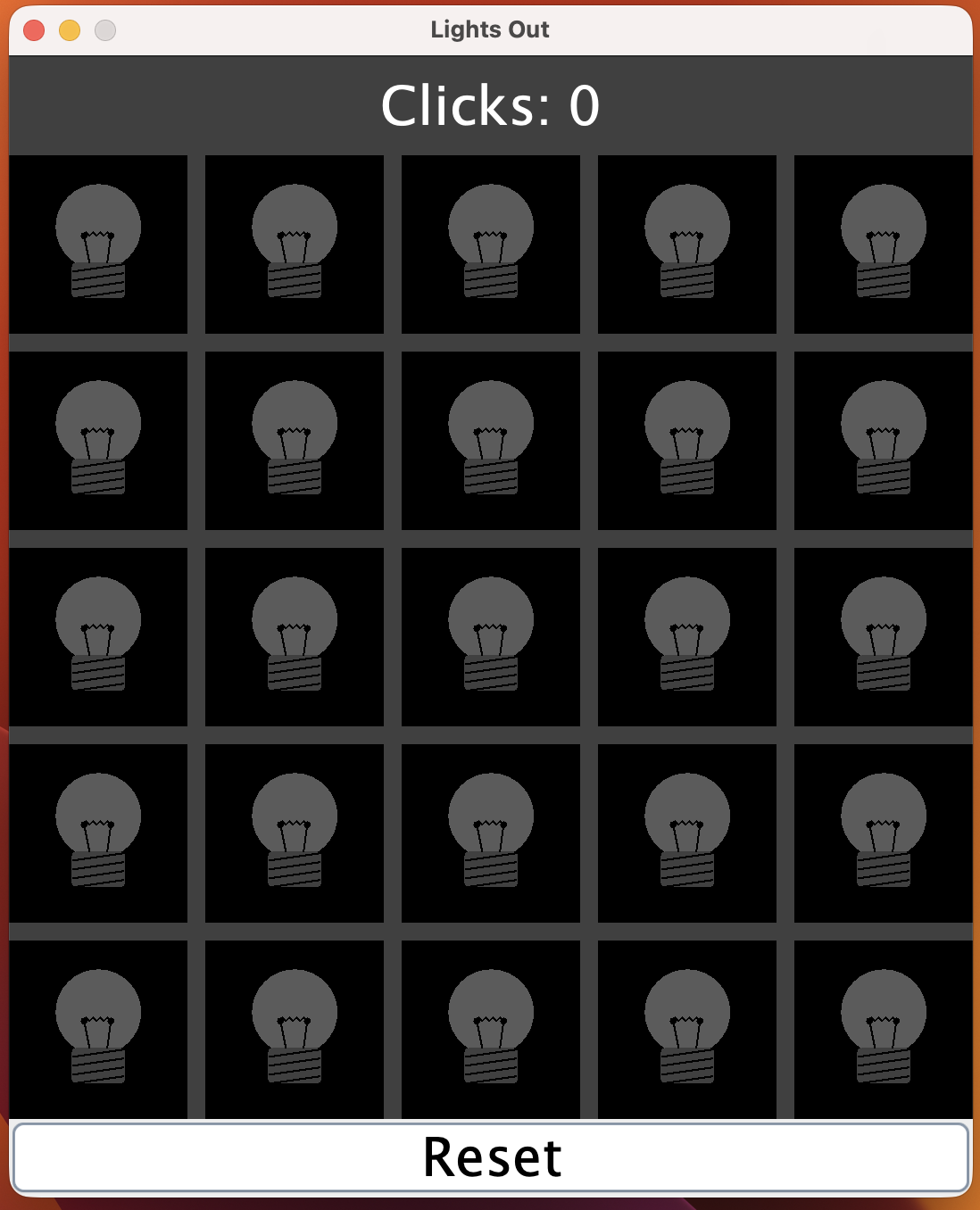Toggle the bulb in row 4, column 1
Screen dimensions: 980x1210
(x=98, y=833)
